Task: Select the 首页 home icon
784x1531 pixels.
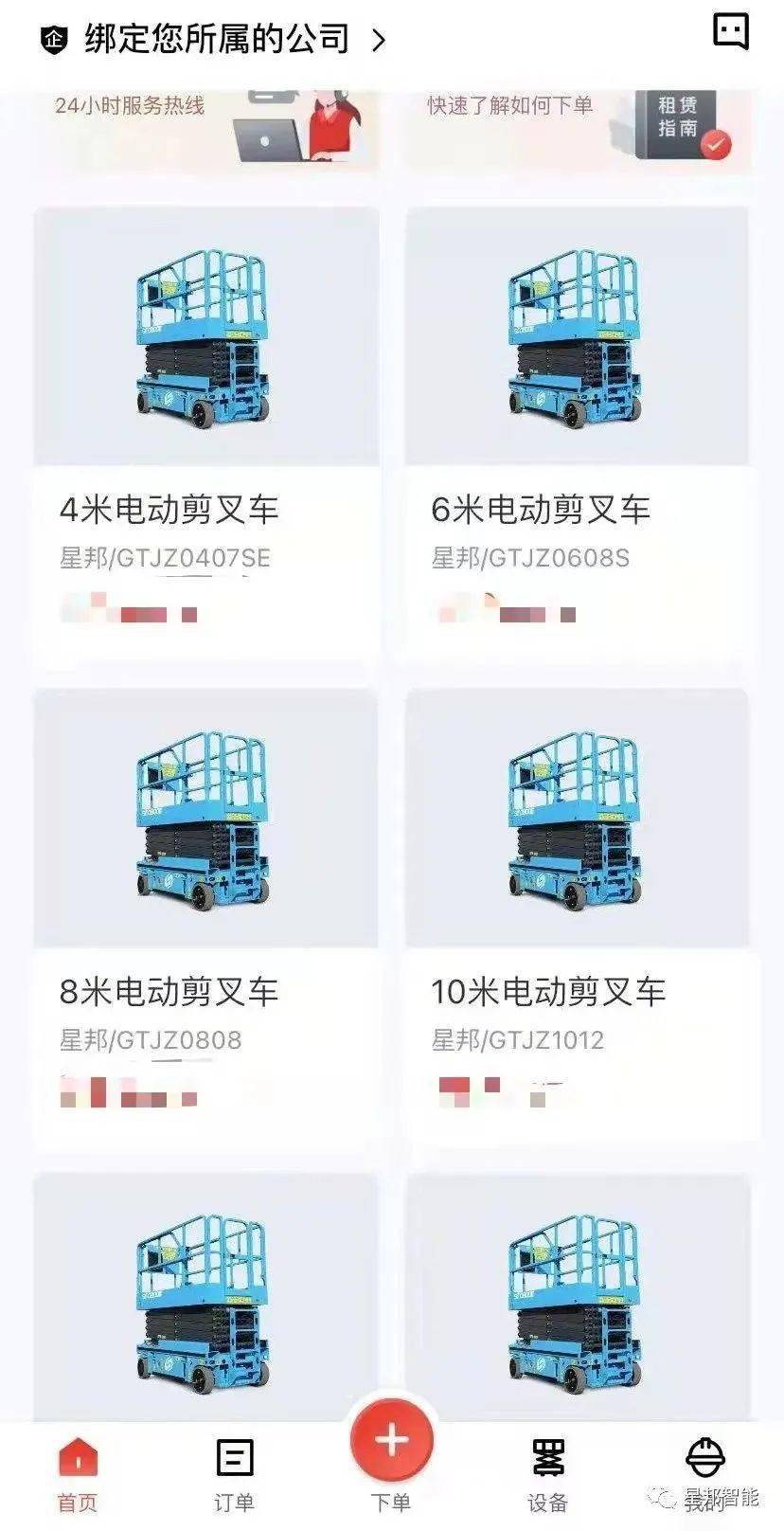Action: pyautogui.click(x=77, y=1456)
